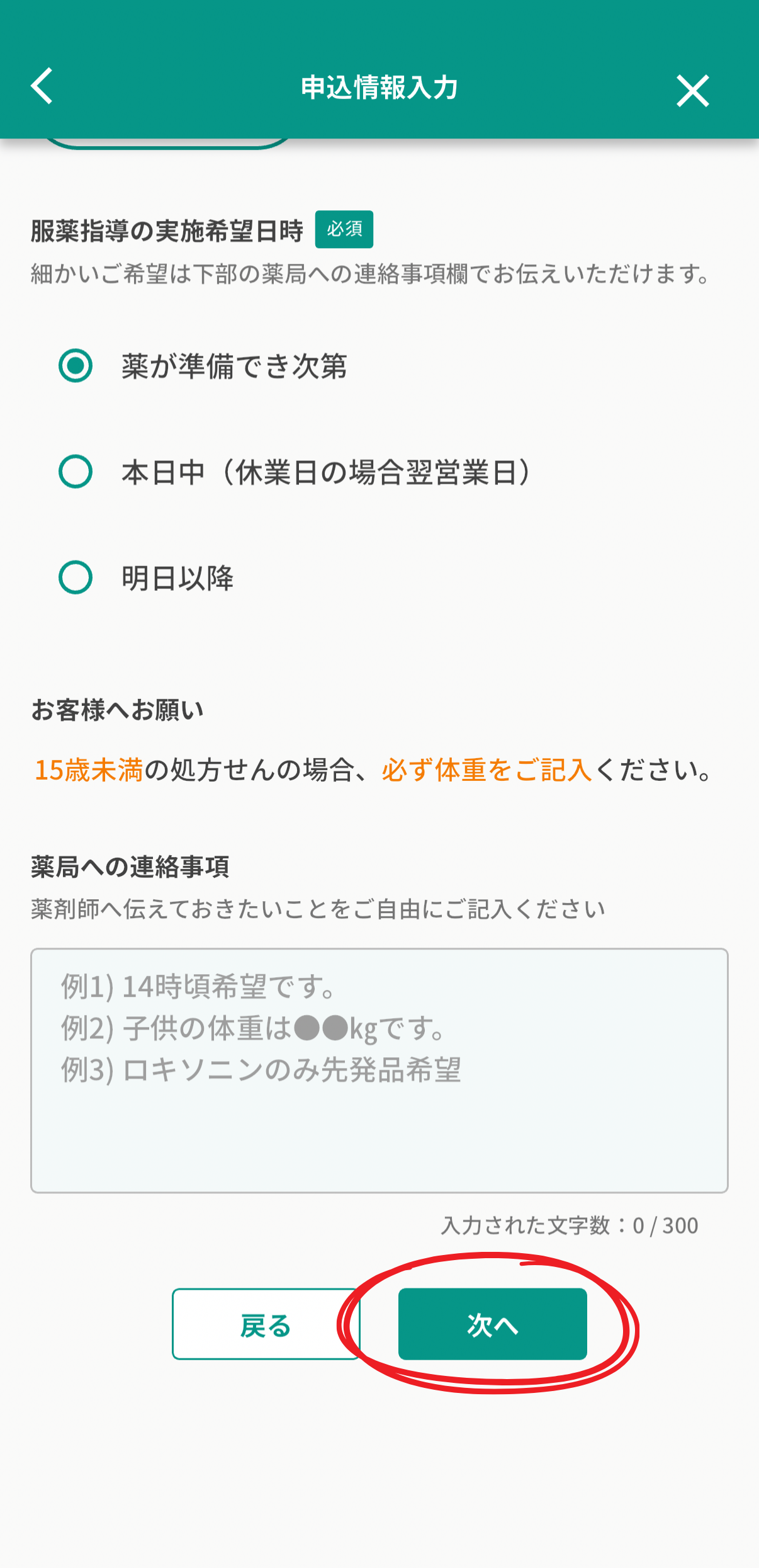
Task: Select 薬が準備でき次第 option
Action: coord(76,366)
